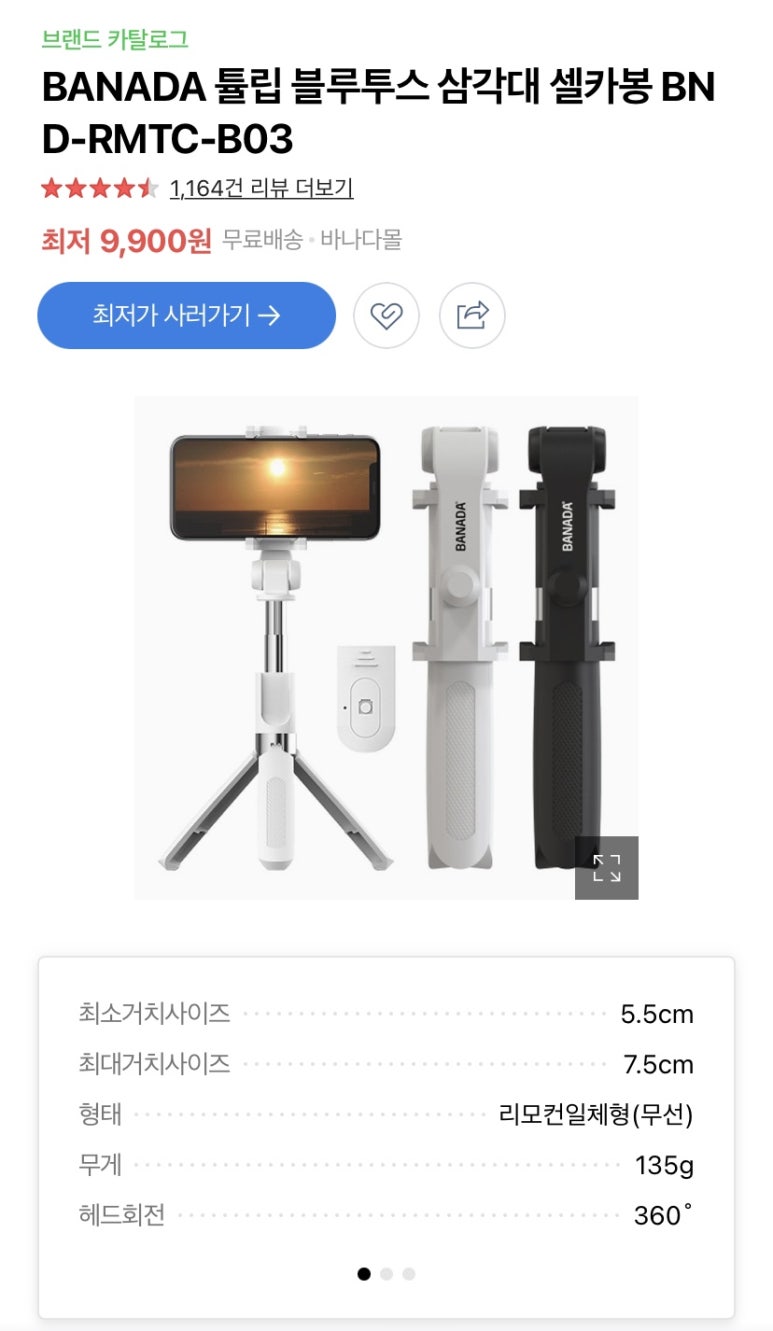Open the BANADA selfie stick product photo
Viewport: 773px width, 1331px height.
(x=386, y=640)
